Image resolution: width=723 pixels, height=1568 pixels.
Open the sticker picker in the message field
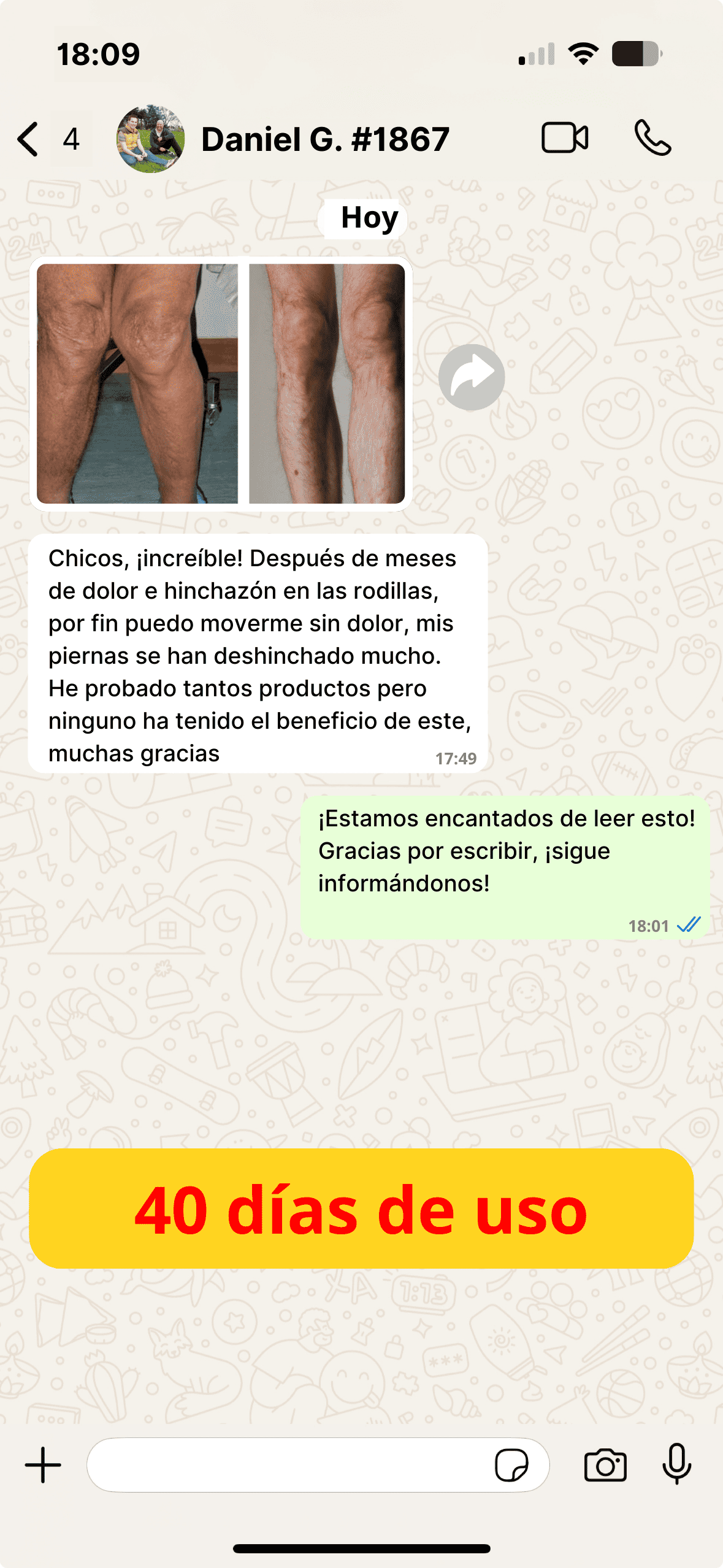click(x=511, y=1465)
